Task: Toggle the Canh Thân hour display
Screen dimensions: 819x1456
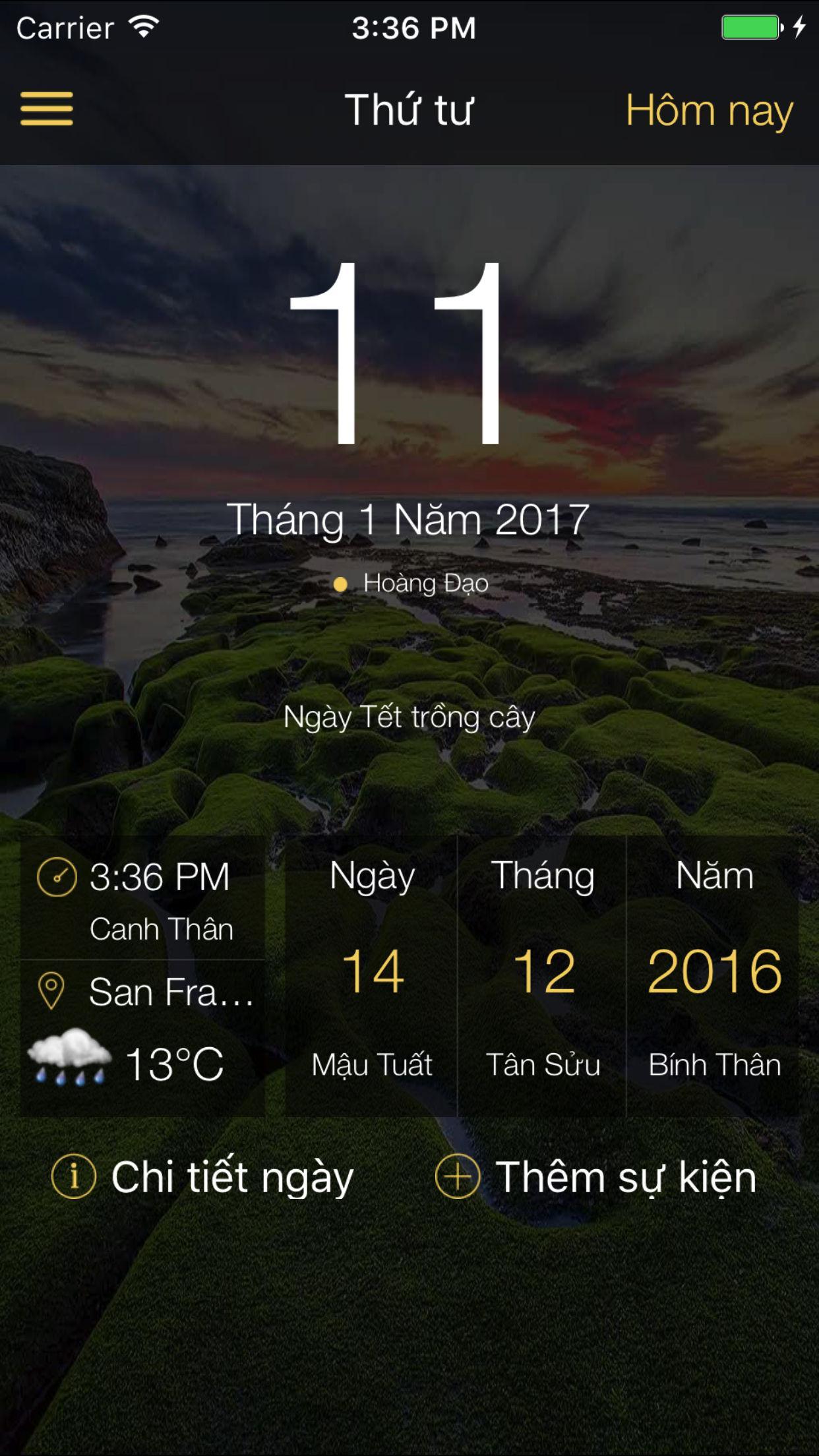Action: tap(162, 930)
